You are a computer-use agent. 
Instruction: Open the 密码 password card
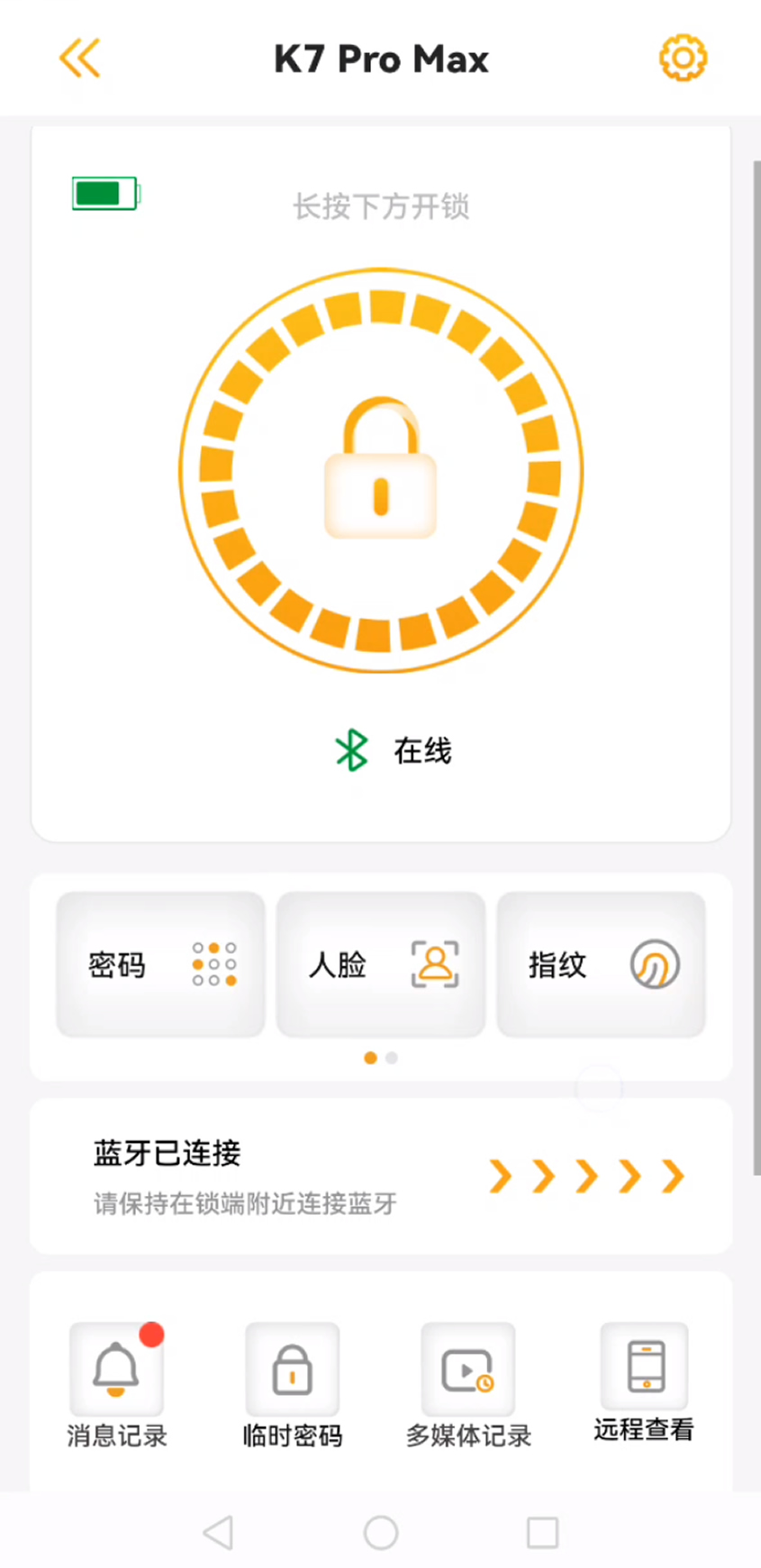[161, 965]
